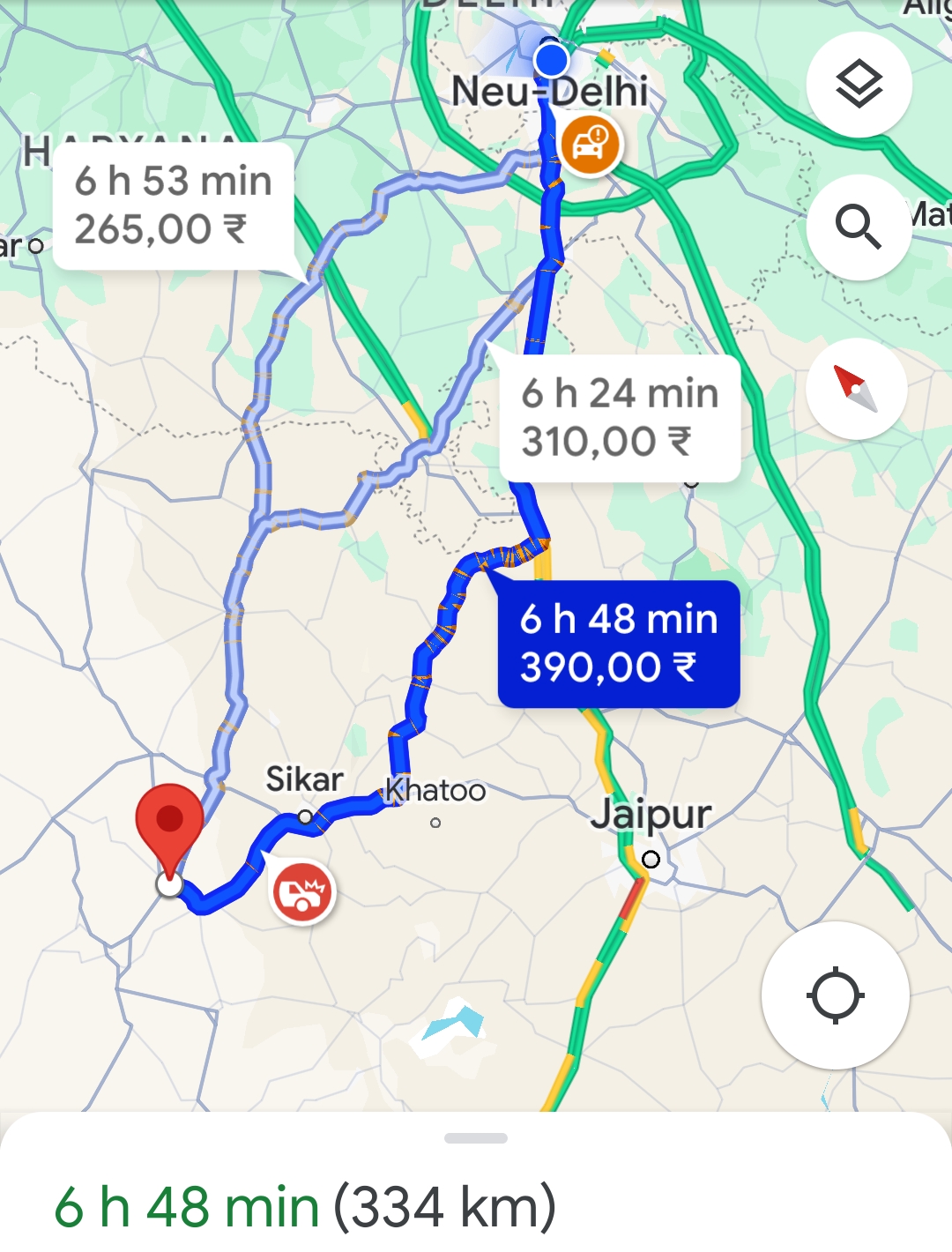Choose the 6 h 24 min route option
The height and width of the screenshot is (1252, 952).
click(619, 418)
